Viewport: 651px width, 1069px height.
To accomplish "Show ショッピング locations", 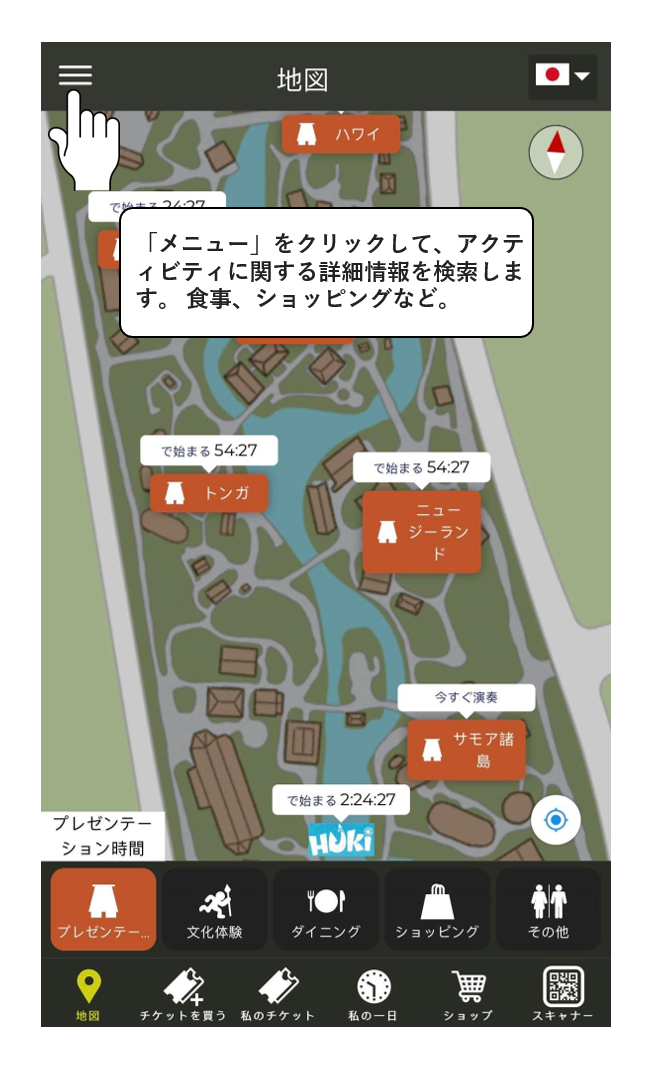I will [x=437, y=908].
